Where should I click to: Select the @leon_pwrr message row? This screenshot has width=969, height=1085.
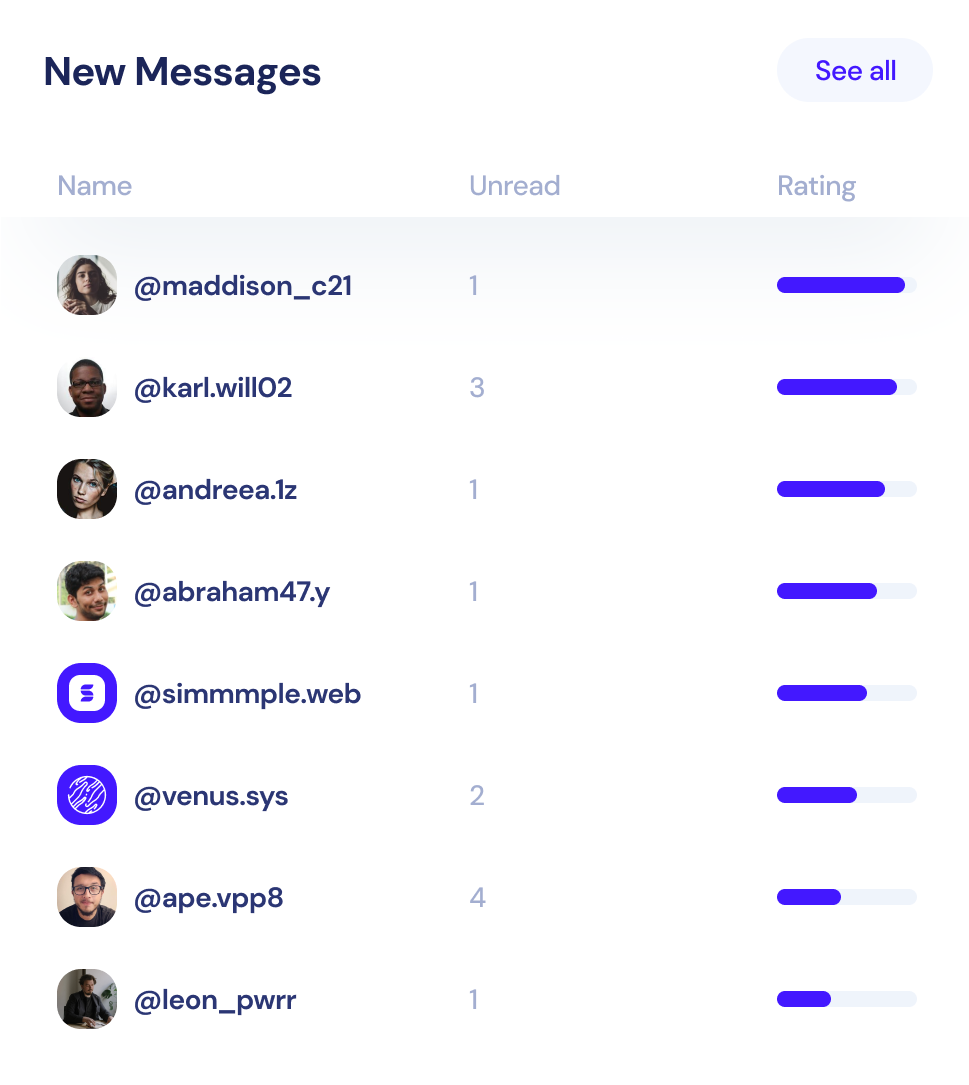[215, 1000]
